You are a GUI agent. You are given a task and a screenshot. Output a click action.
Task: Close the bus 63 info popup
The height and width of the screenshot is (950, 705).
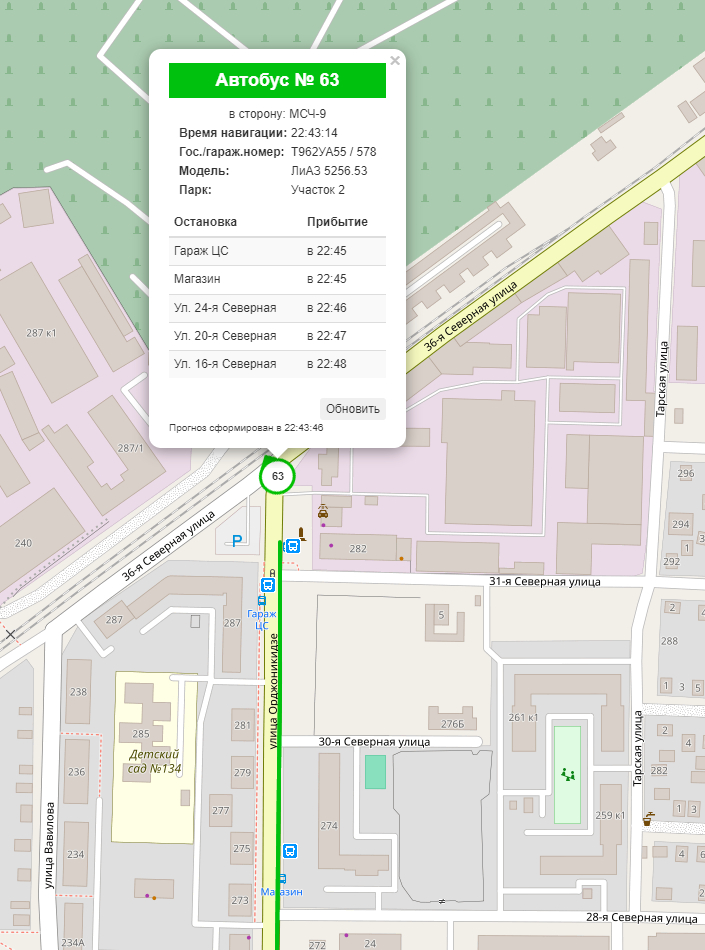coord(394,61)
